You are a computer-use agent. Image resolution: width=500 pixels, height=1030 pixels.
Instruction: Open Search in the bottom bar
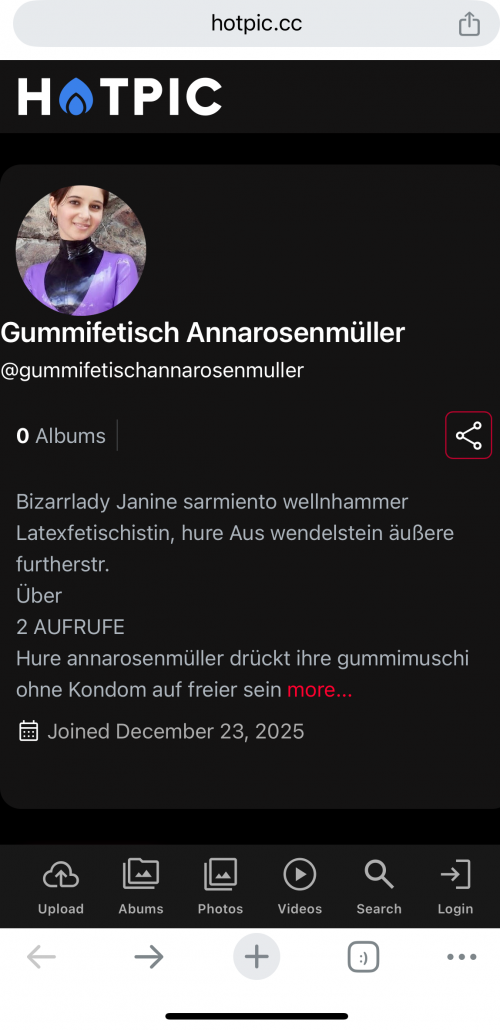(x=379, y=887)
